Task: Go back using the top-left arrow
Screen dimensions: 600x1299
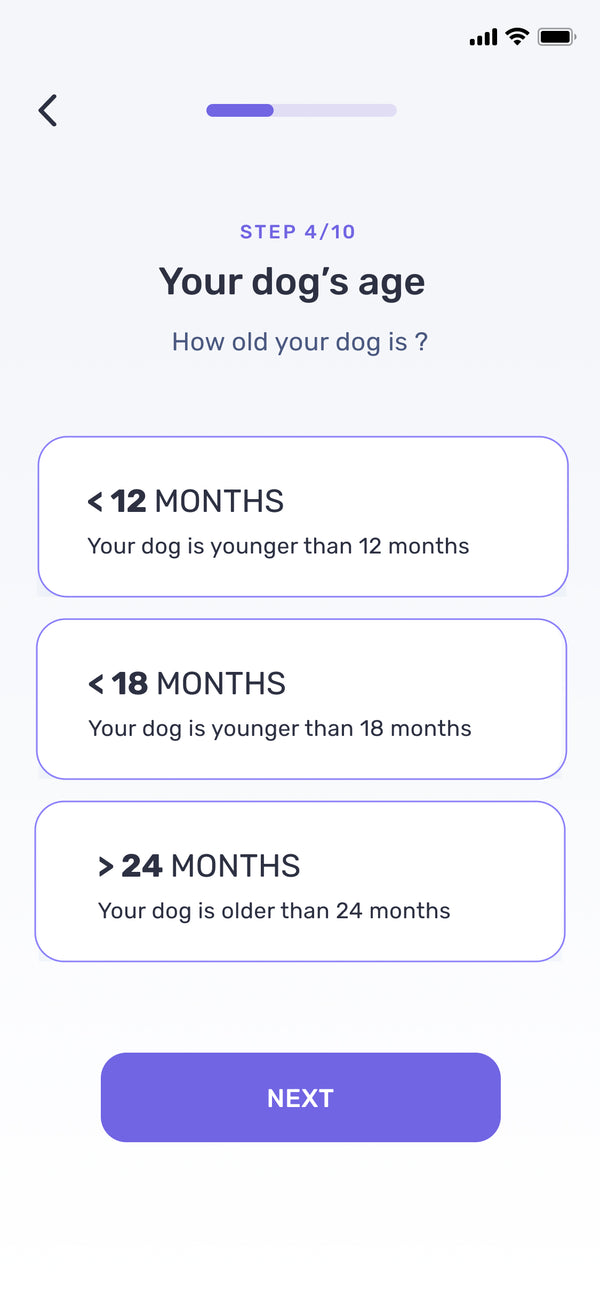Action: [48, 110]
